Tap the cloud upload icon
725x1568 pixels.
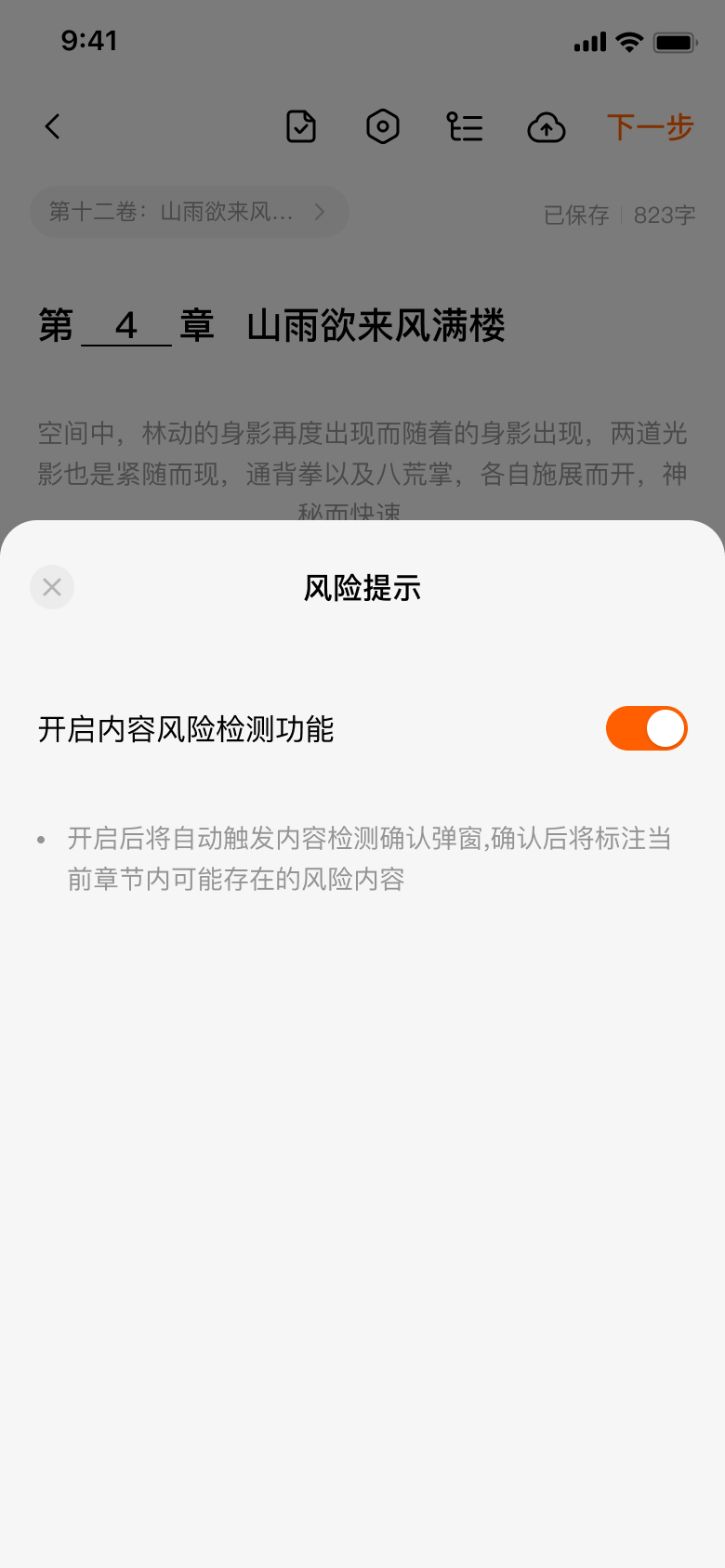546,127
